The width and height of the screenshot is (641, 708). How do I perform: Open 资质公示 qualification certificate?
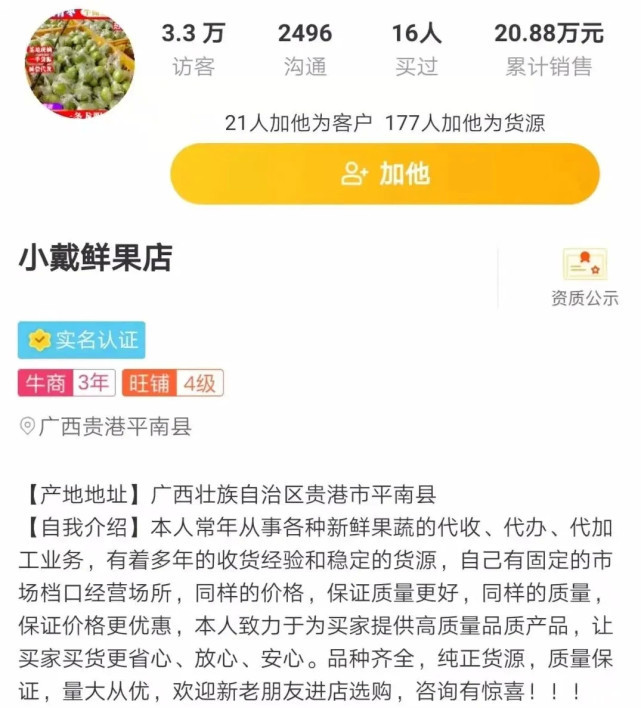584,277
